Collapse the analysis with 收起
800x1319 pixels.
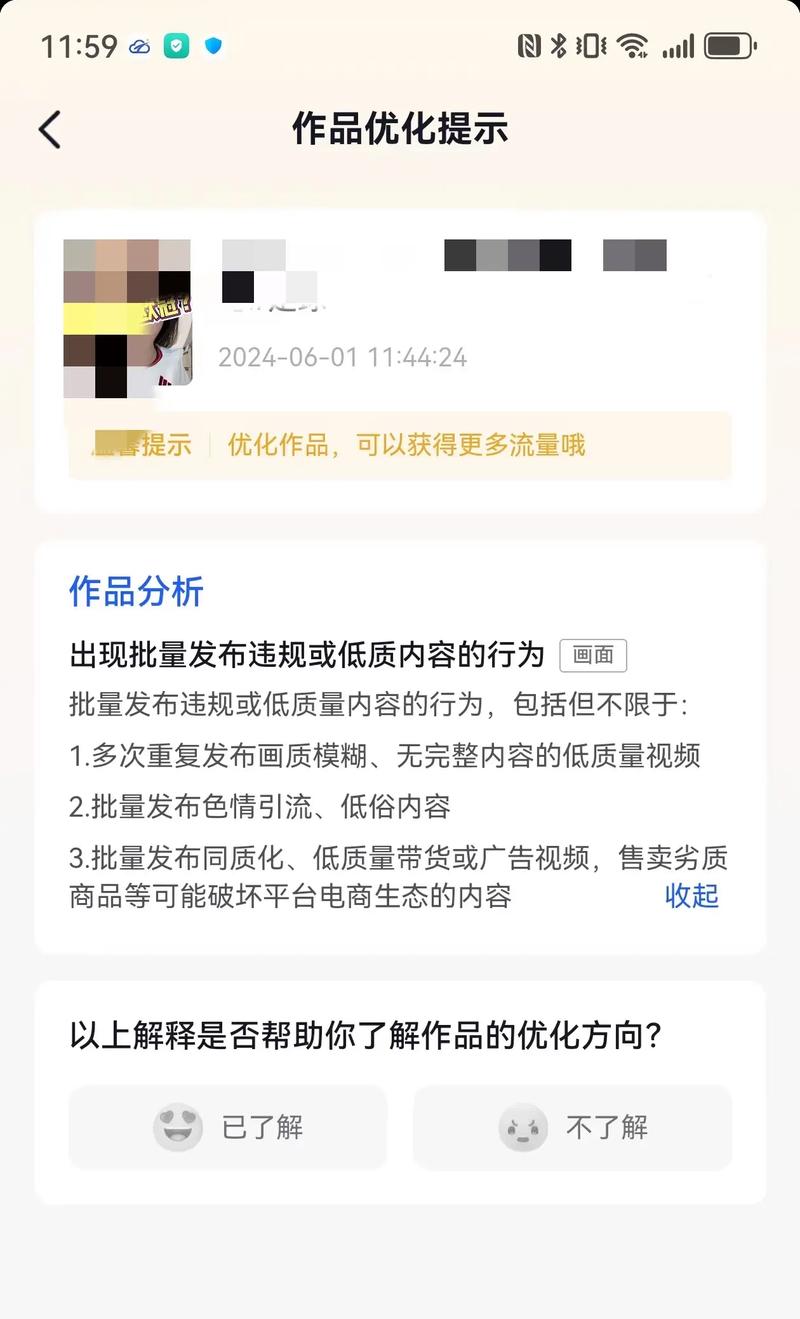point(692,895)
